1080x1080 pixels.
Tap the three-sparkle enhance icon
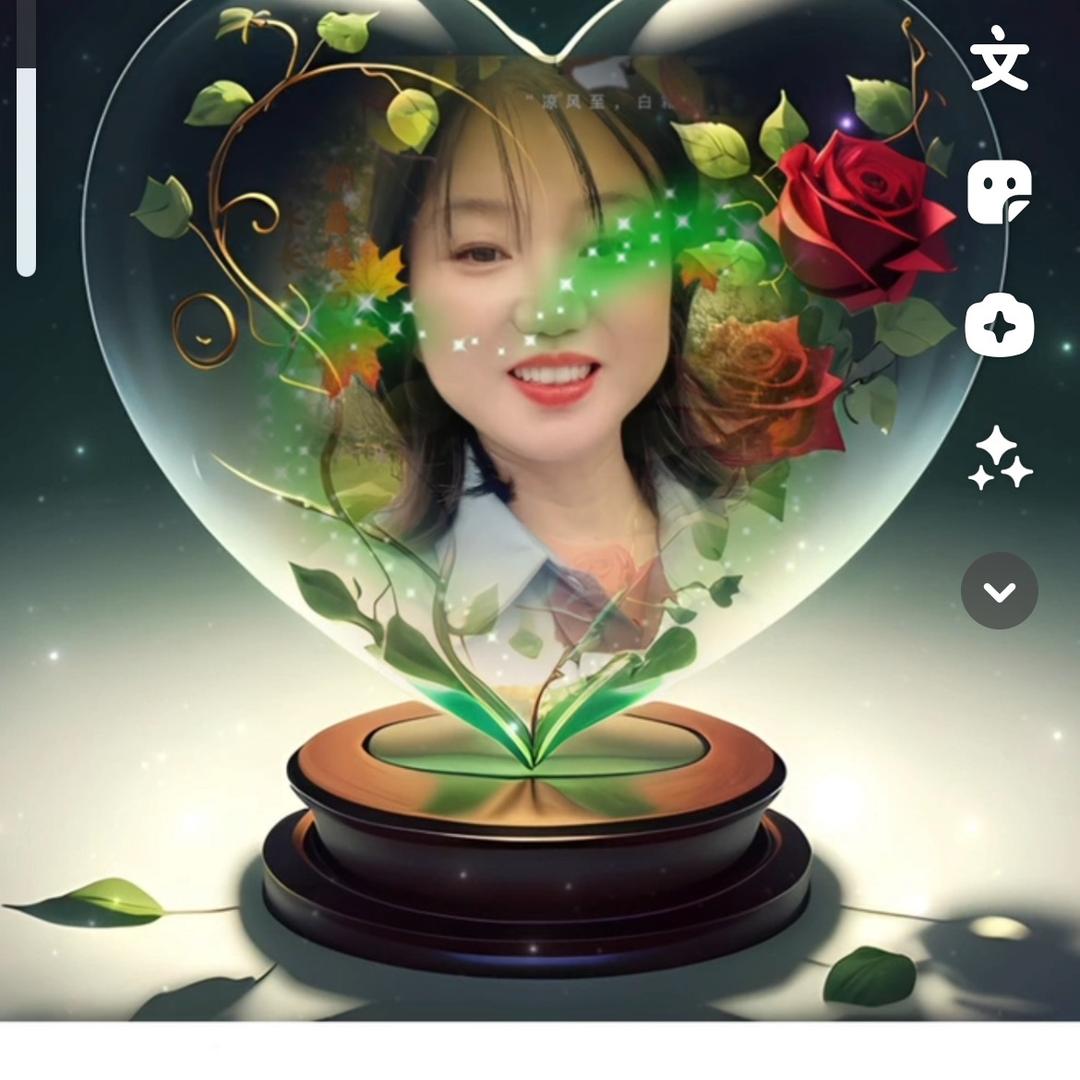pyautogui.click(x=999, y=458)
